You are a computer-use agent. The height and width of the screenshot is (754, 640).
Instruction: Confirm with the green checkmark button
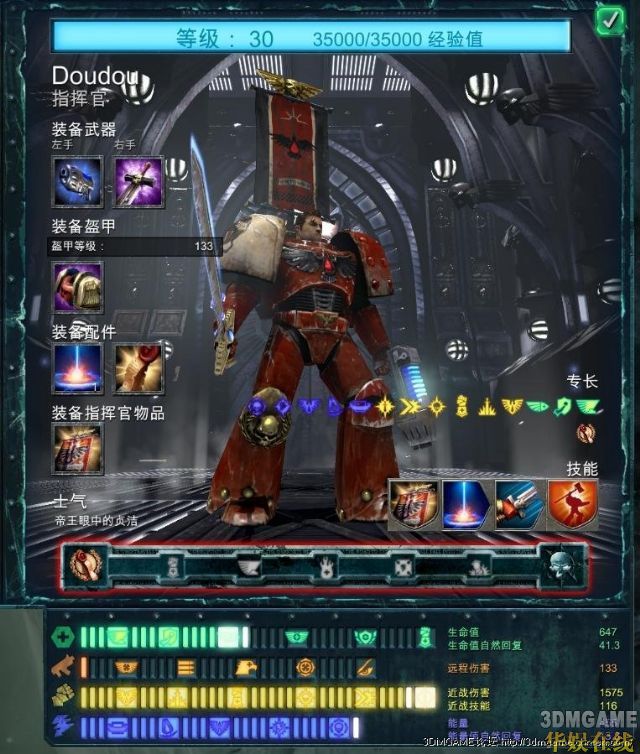(x=609, y=19)
